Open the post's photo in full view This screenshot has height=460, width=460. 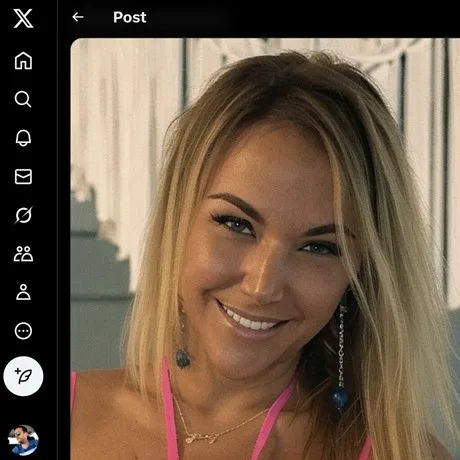pyautogui.click(x=265, y=249)
